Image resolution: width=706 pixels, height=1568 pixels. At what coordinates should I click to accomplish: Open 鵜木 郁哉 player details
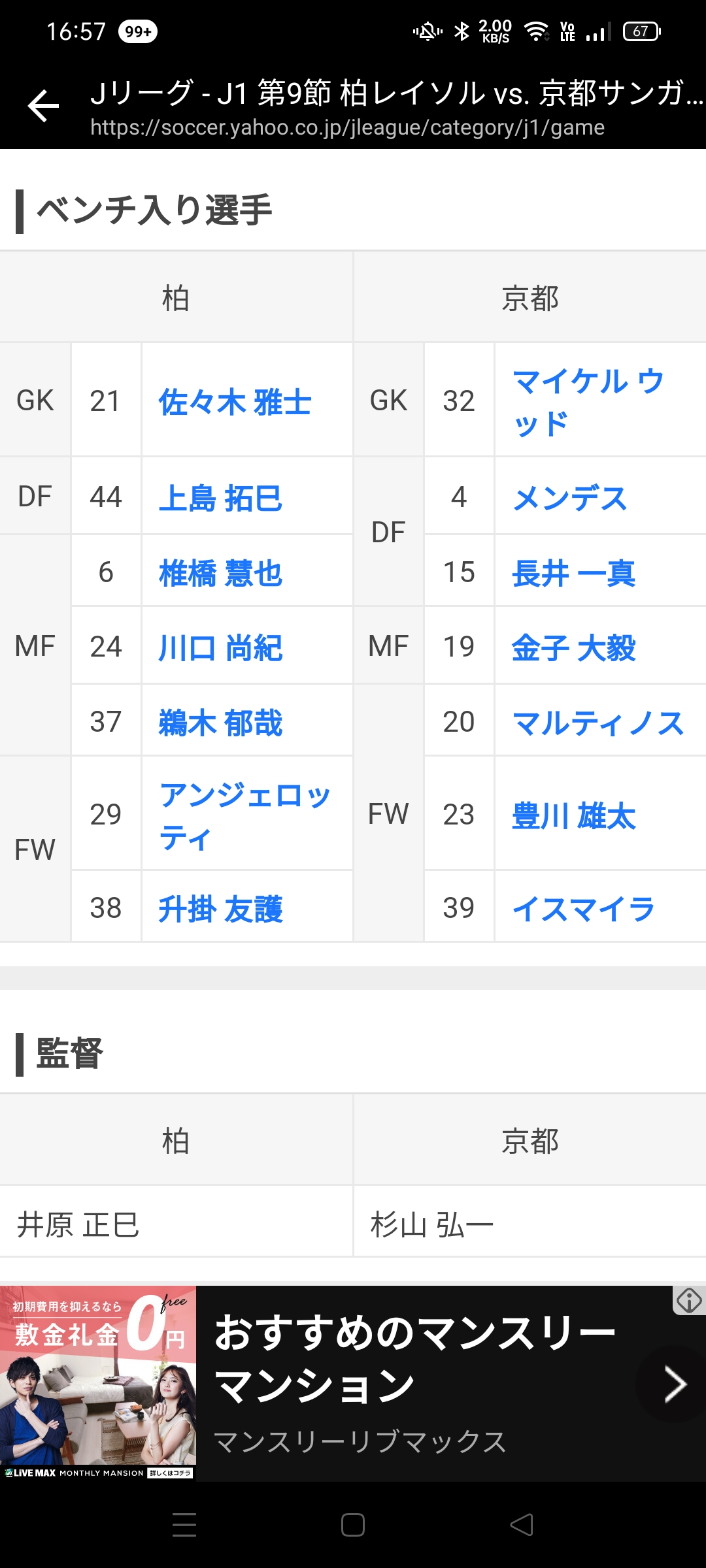pos(220,723)
